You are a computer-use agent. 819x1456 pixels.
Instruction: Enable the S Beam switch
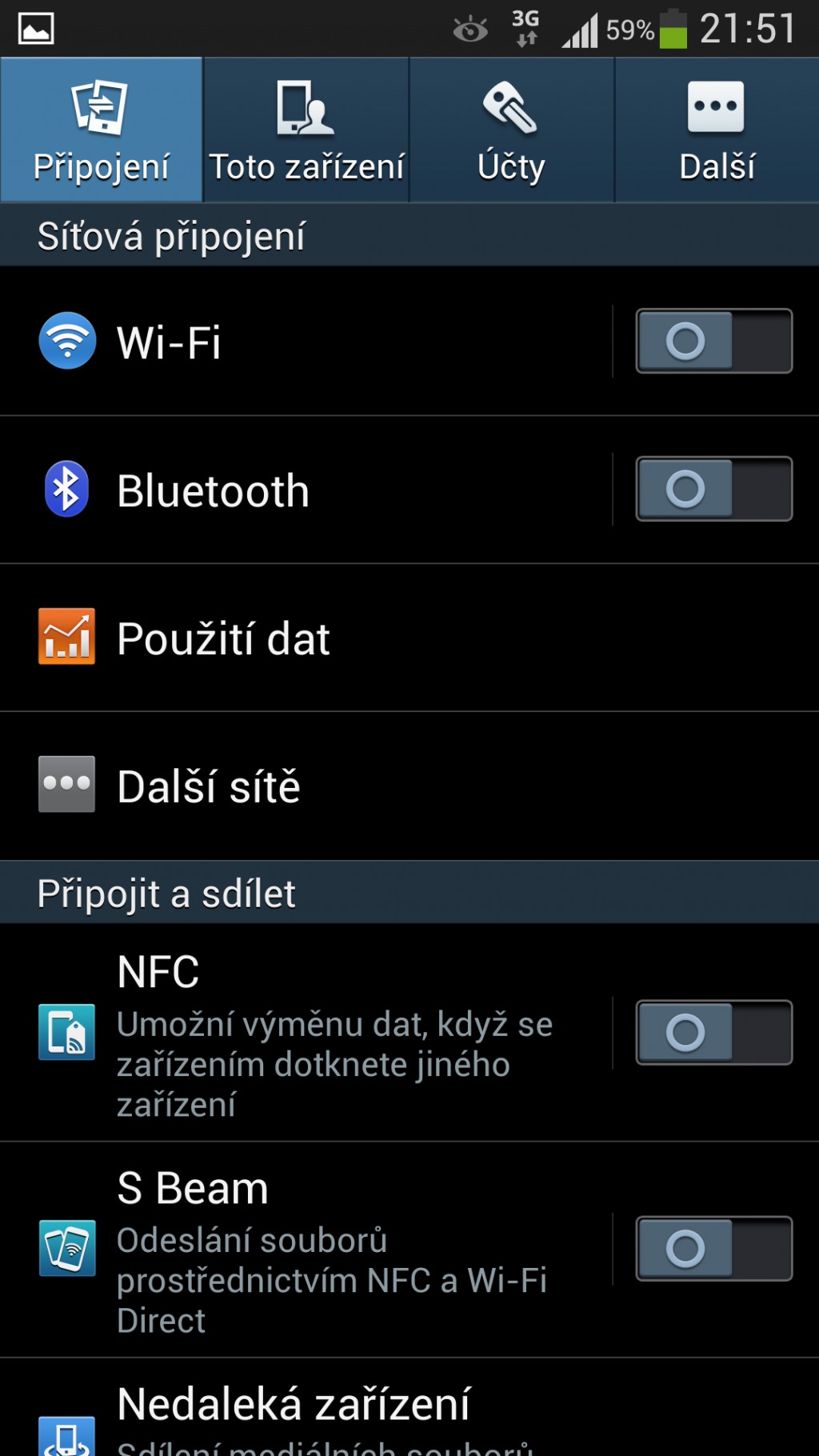click(714, 1248)
